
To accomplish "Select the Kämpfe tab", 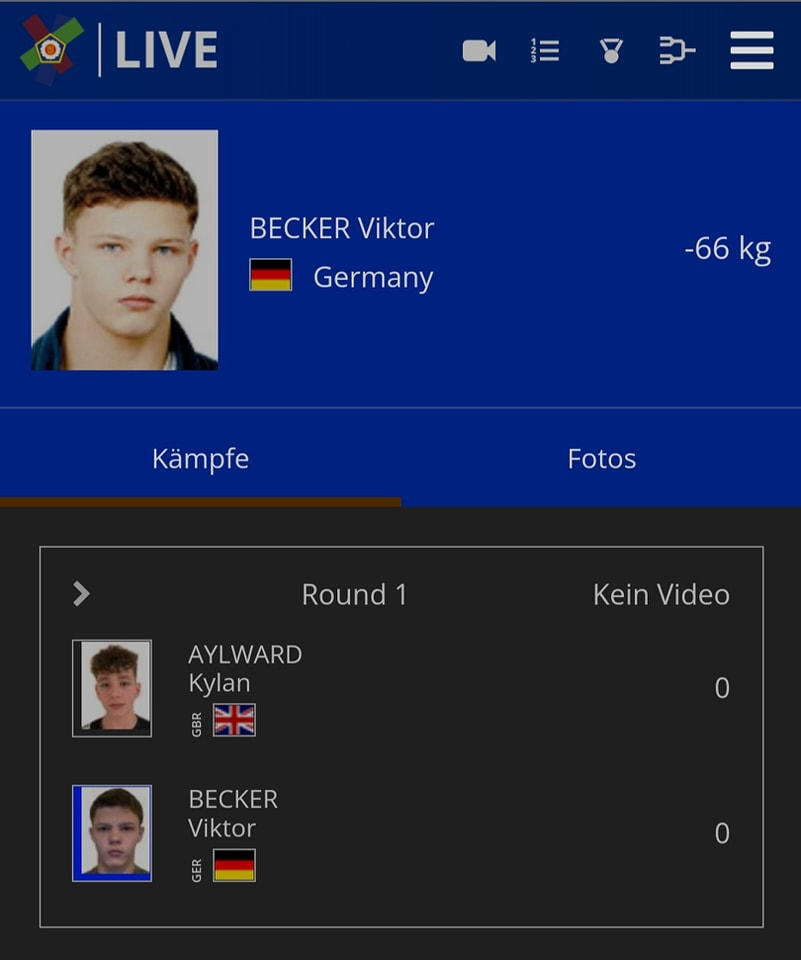I will pos(200,459).
